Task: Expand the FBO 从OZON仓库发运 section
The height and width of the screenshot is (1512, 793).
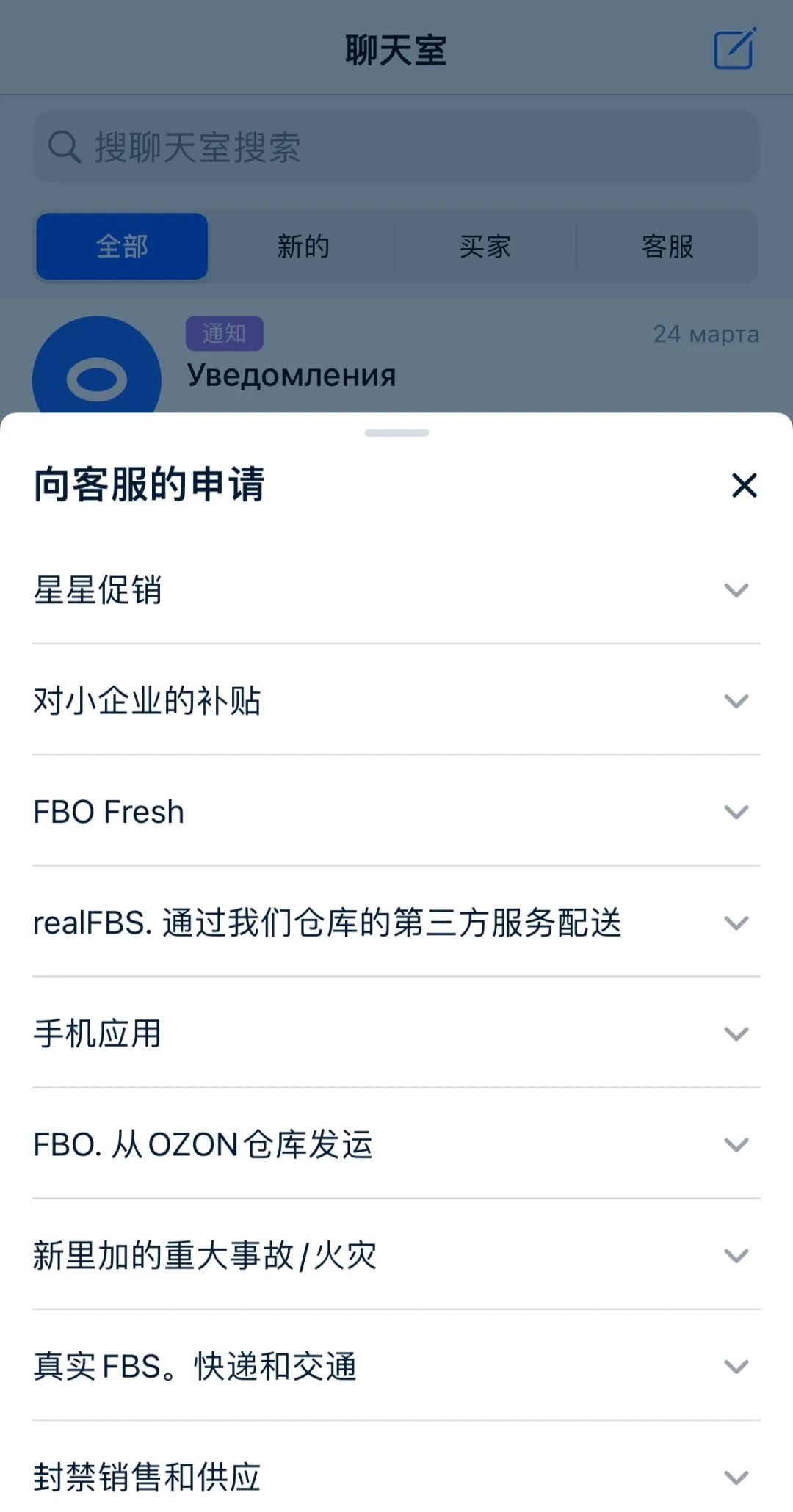Action: pyautogui.click(x=396, y=1146)
